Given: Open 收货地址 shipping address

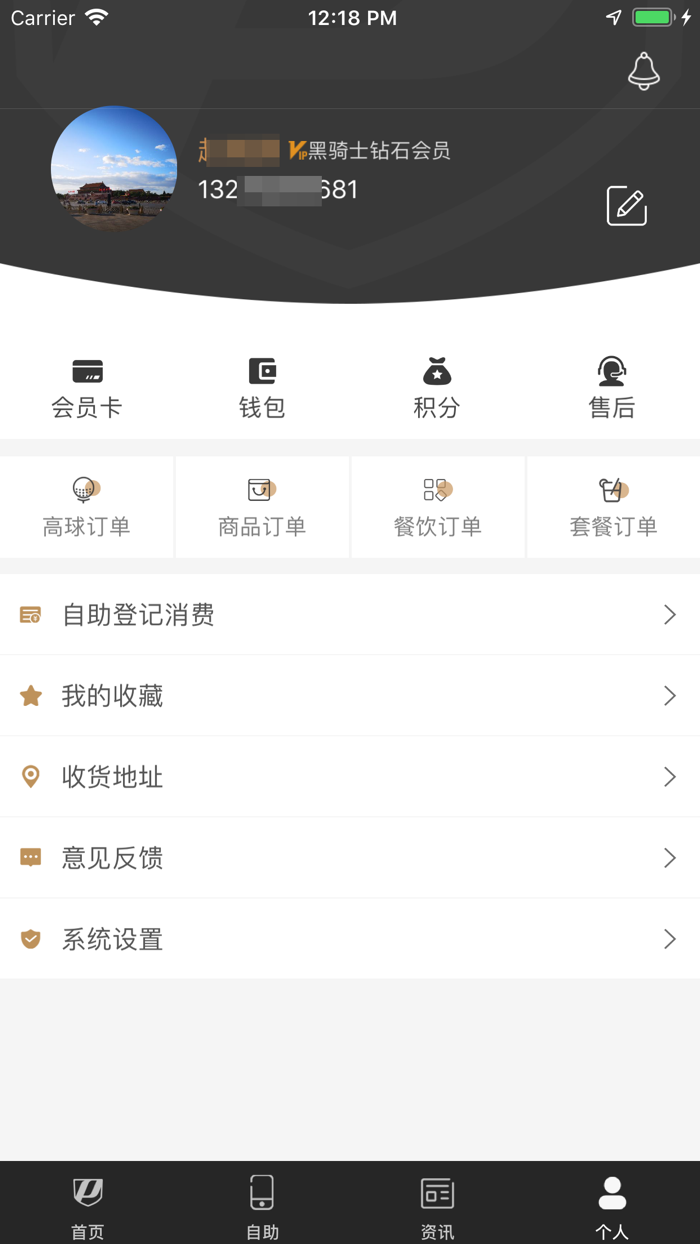Looking at the screenshot, I should click(350, 777).
